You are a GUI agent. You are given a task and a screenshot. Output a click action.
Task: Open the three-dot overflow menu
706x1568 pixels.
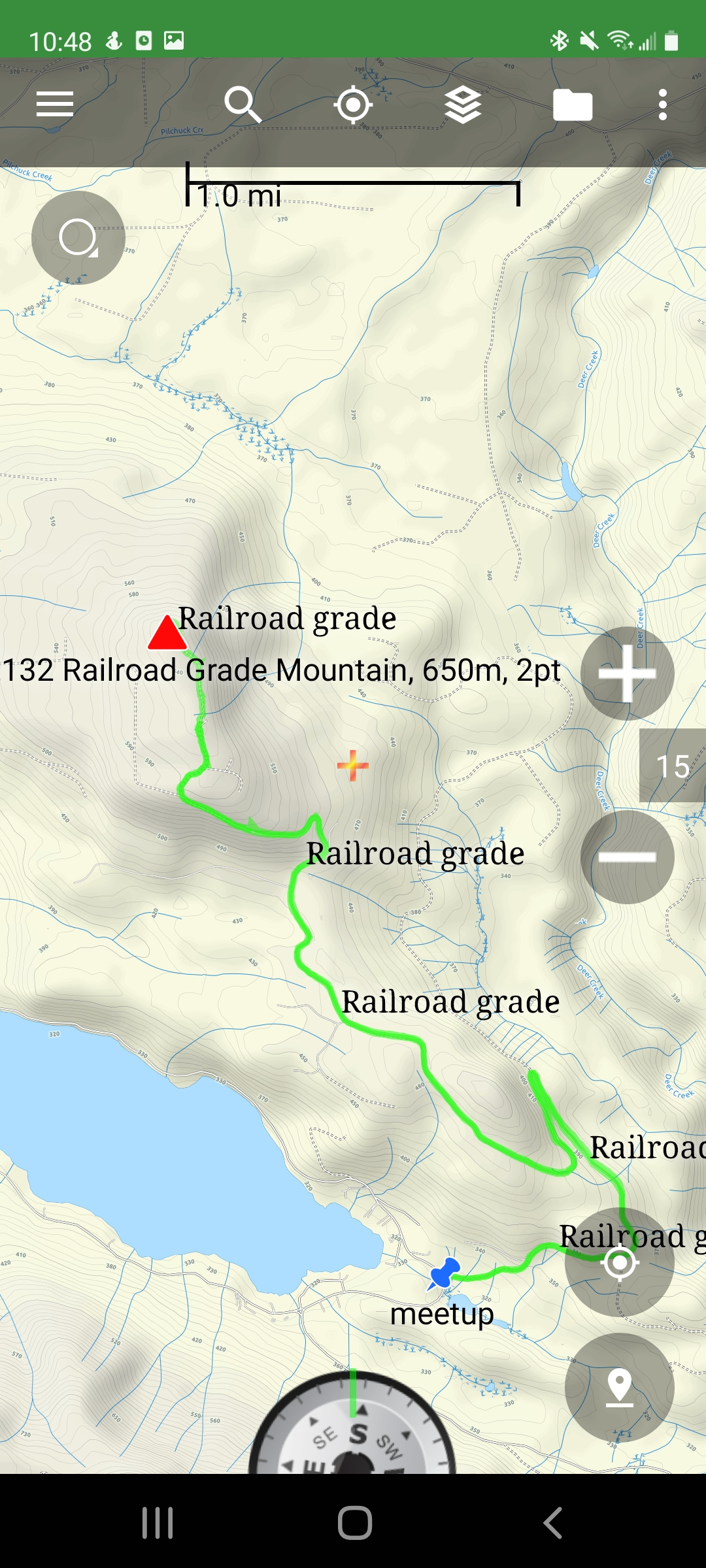[663, 105]
